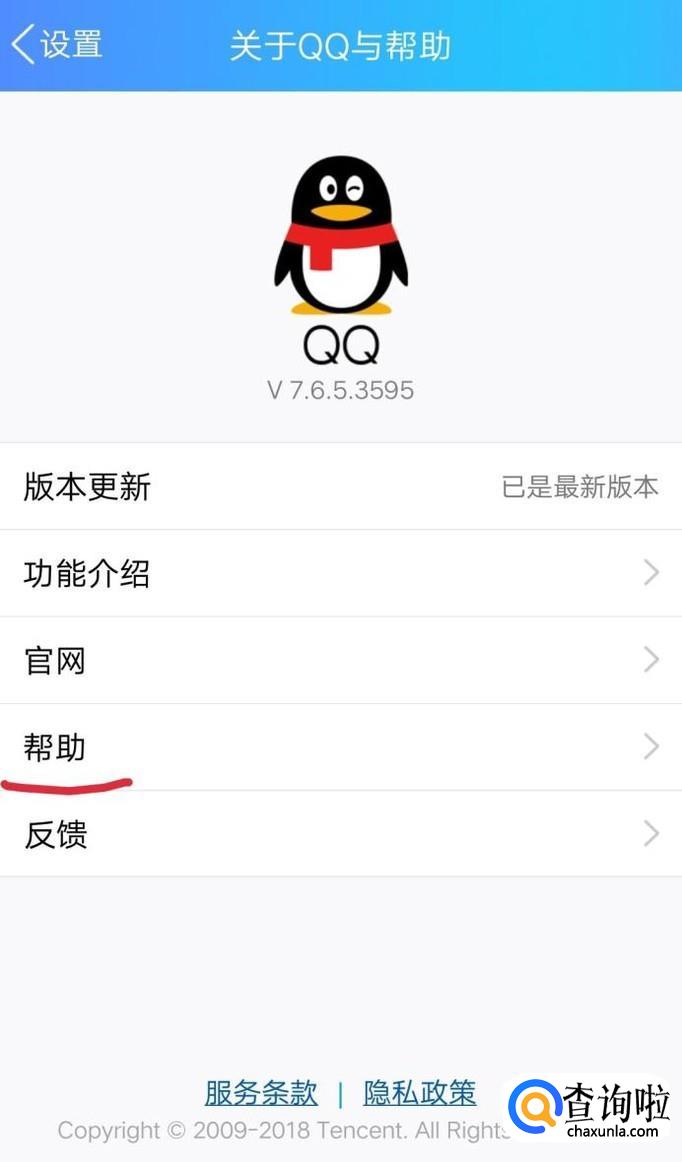This screenshot has height=1162, width=682.
Task: Open the 官网 row
Action: 340,660
